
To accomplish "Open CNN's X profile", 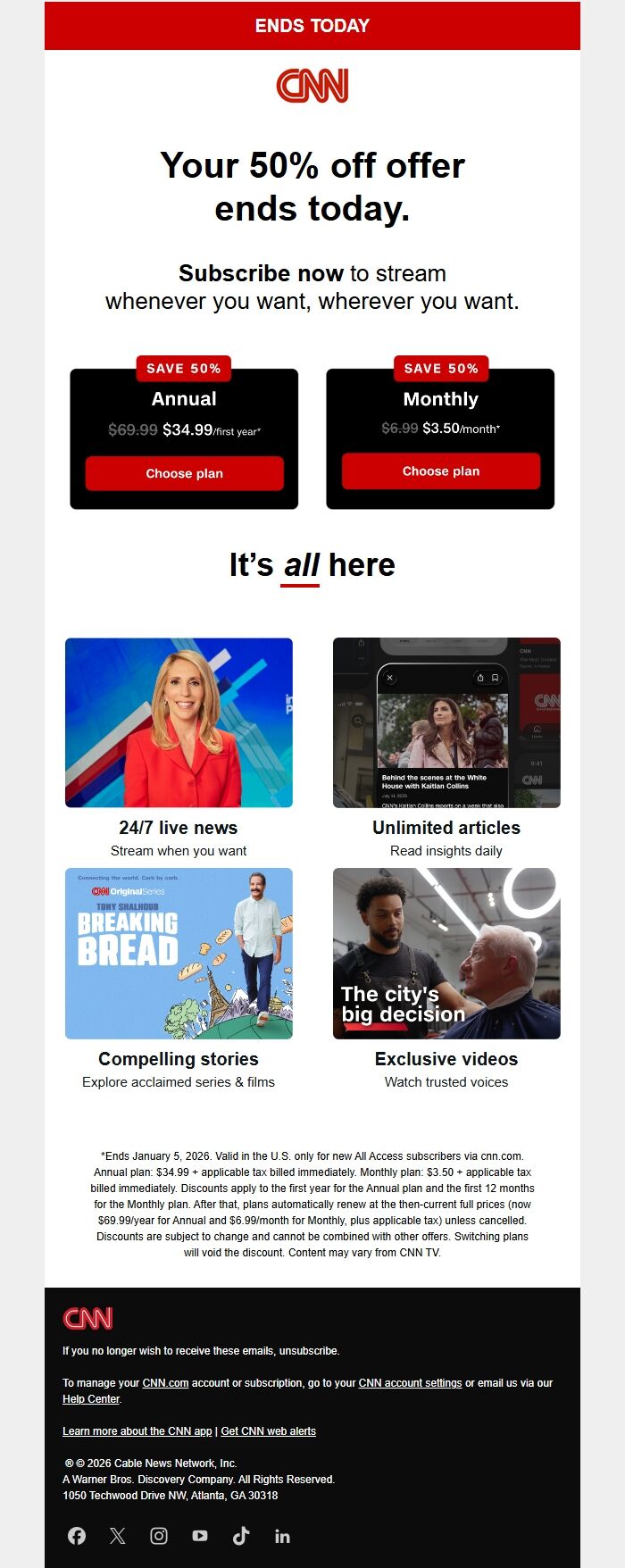I will [x=118, y=1536].
